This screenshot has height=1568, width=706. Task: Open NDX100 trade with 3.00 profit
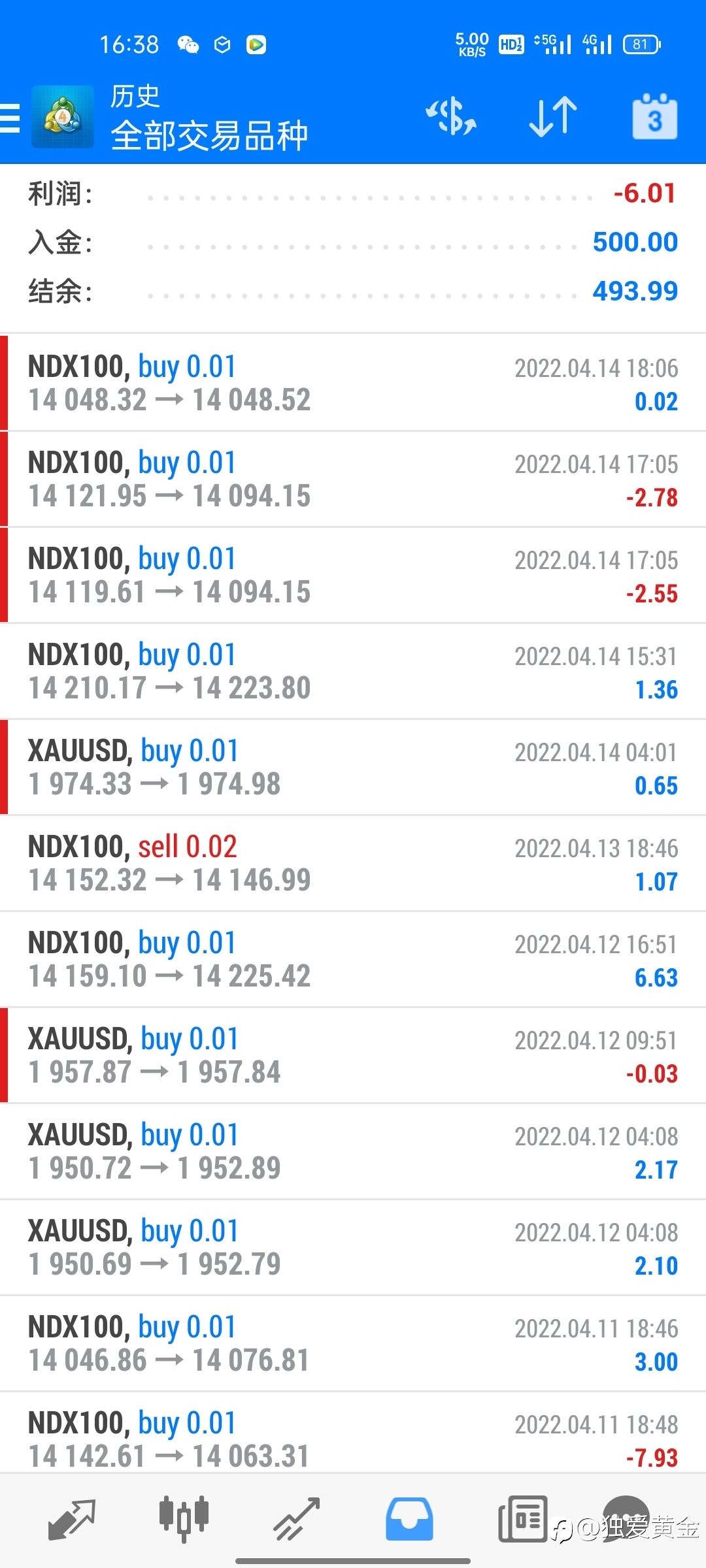click(x=353, y=1343)
